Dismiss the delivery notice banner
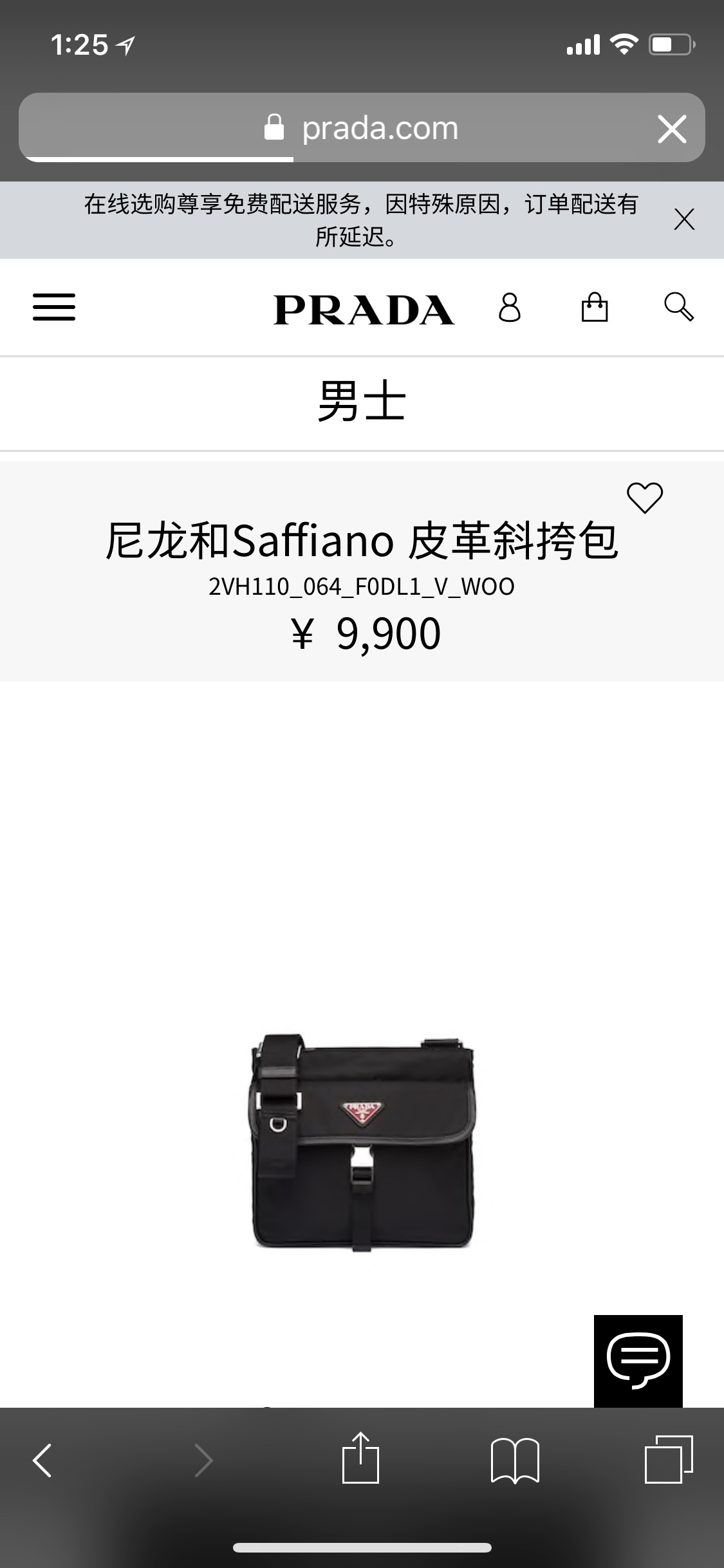The image size is (724, 1568). point(684,219)
